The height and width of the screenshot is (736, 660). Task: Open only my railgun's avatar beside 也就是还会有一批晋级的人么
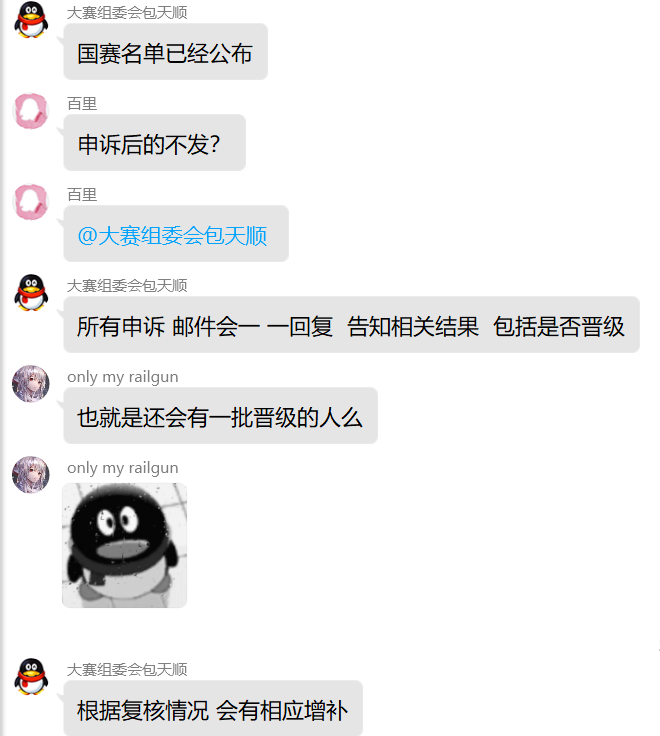tap(31, 384)
